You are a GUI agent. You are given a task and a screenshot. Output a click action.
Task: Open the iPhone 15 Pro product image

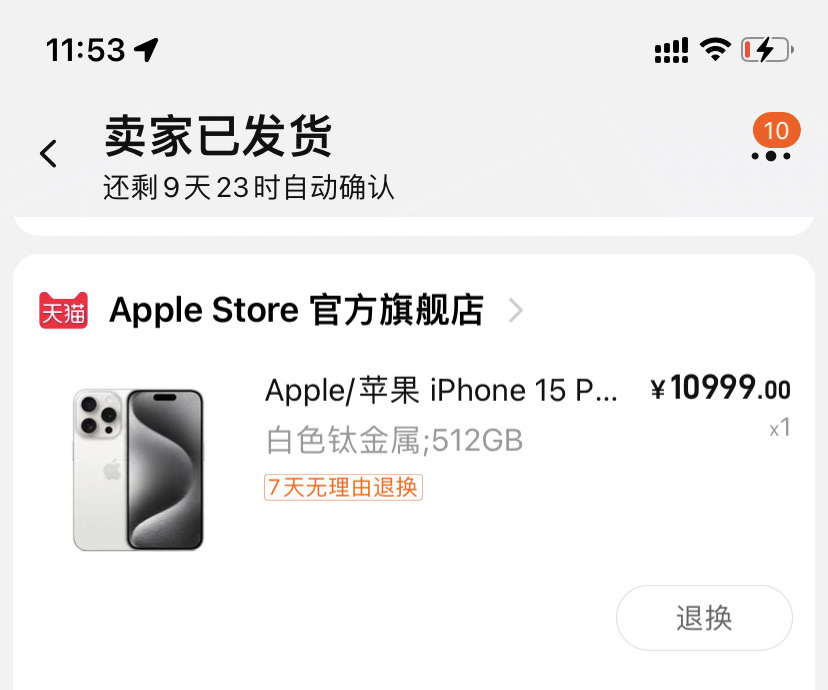tap(138, 469)
